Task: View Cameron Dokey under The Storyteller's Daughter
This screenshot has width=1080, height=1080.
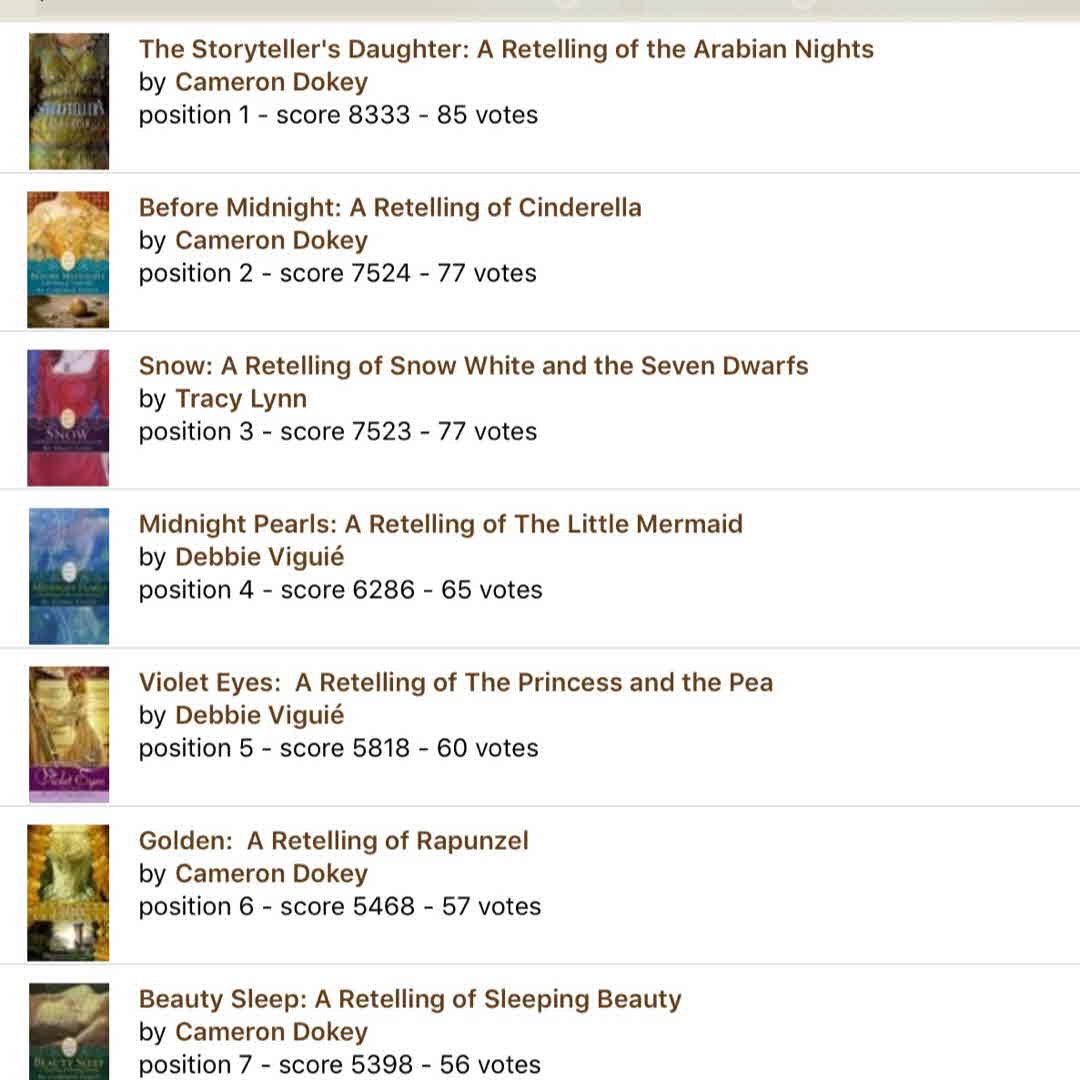Action: point(271,83)
